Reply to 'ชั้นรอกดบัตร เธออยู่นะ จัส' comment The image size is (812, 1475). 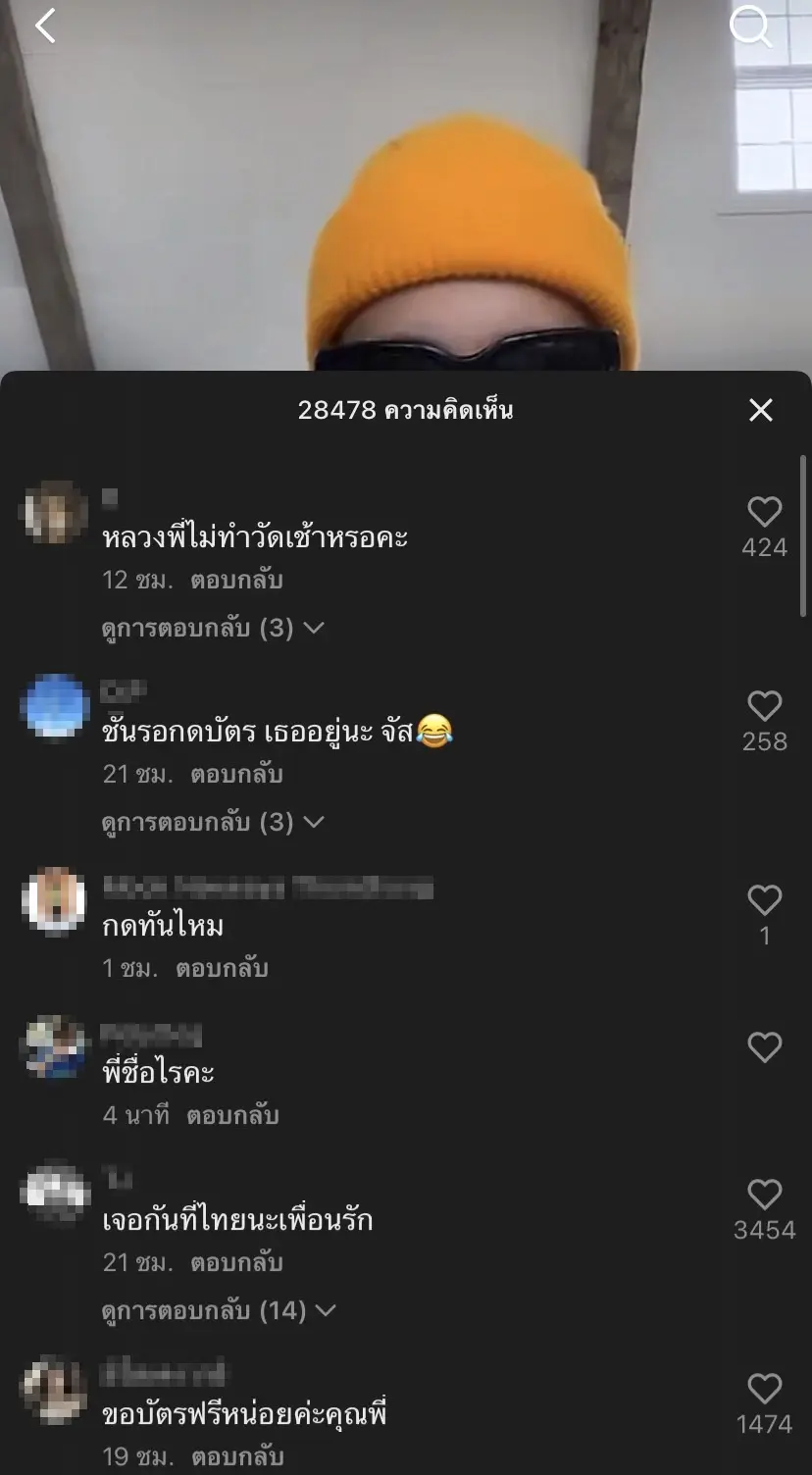click(x=236, y=774)
